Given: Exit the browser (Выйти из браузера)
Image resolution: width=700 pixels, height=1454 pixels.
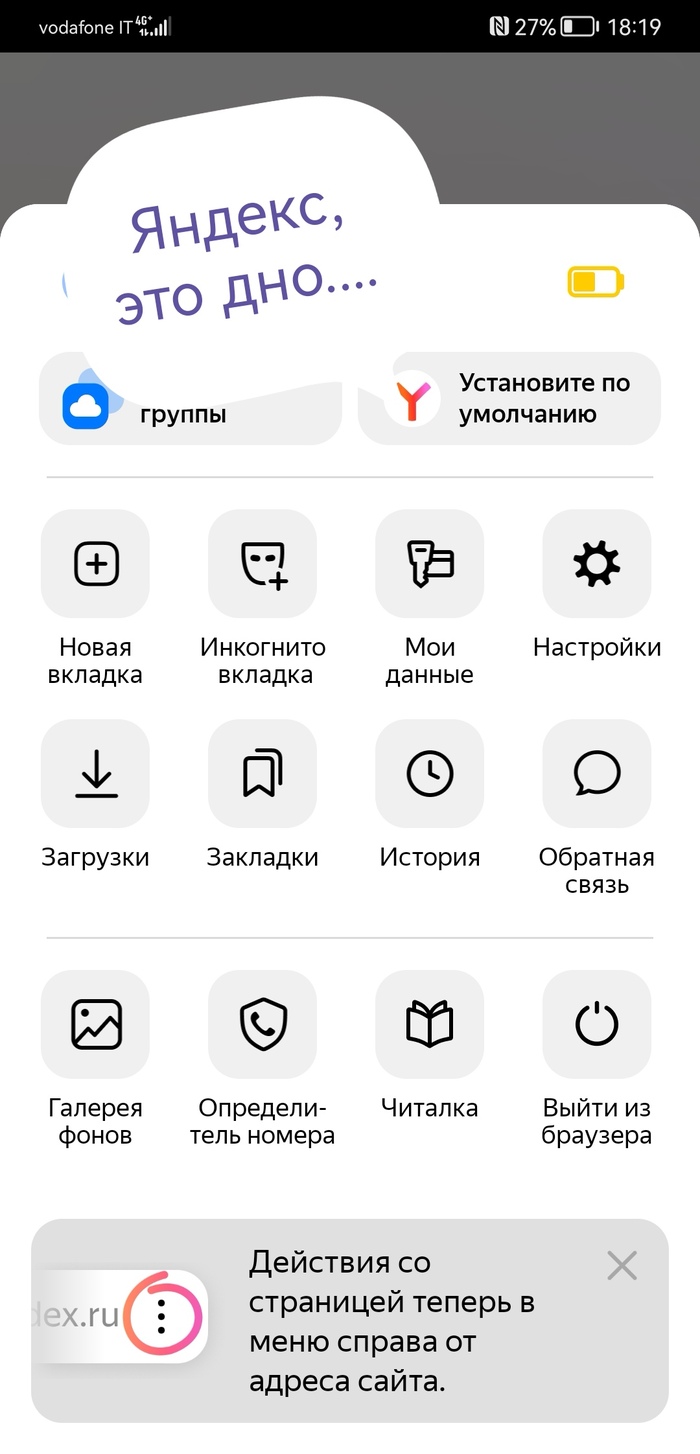Looking at the screenshot, I should click(x=597, y=1025).
